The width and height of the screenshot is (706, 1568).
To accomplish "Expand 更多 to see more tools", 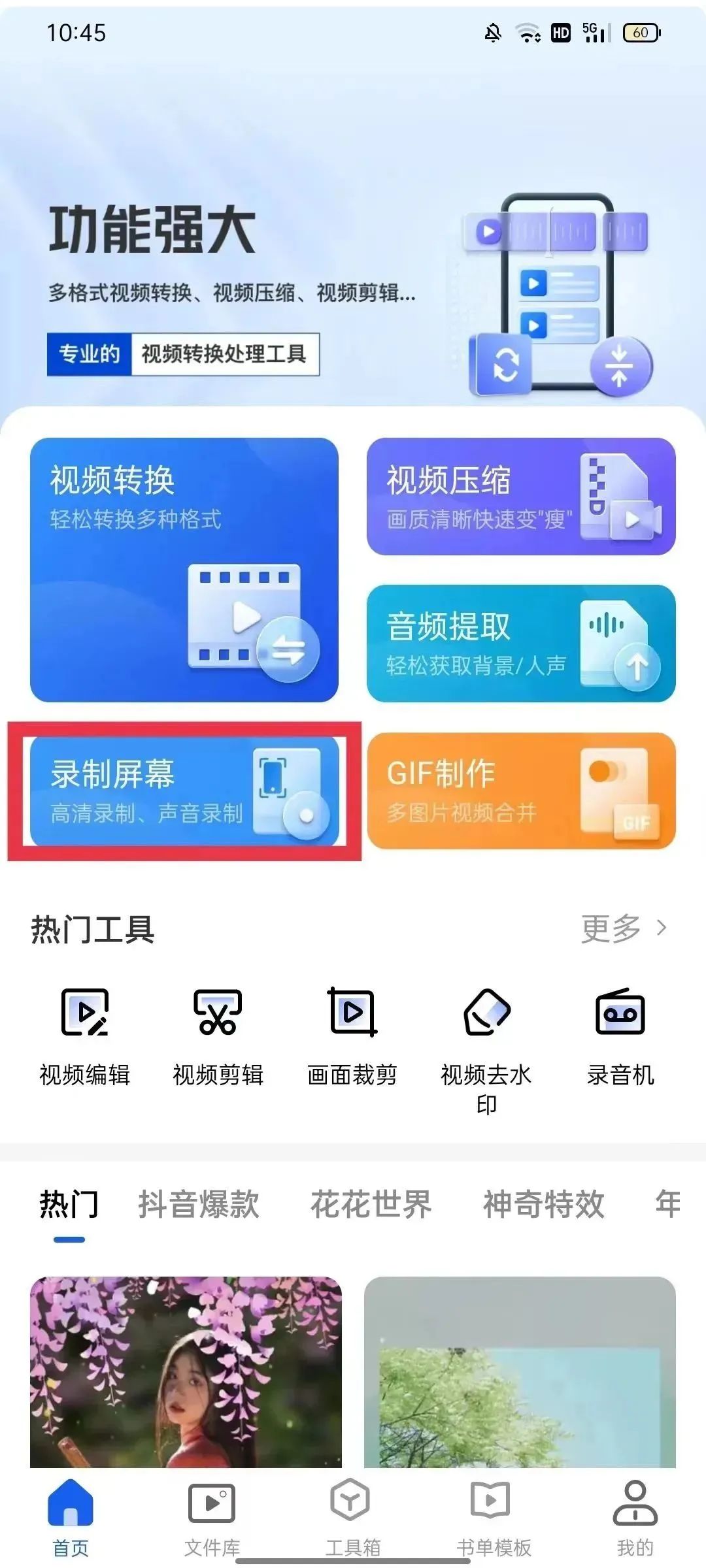I will [x=621, y=928].
